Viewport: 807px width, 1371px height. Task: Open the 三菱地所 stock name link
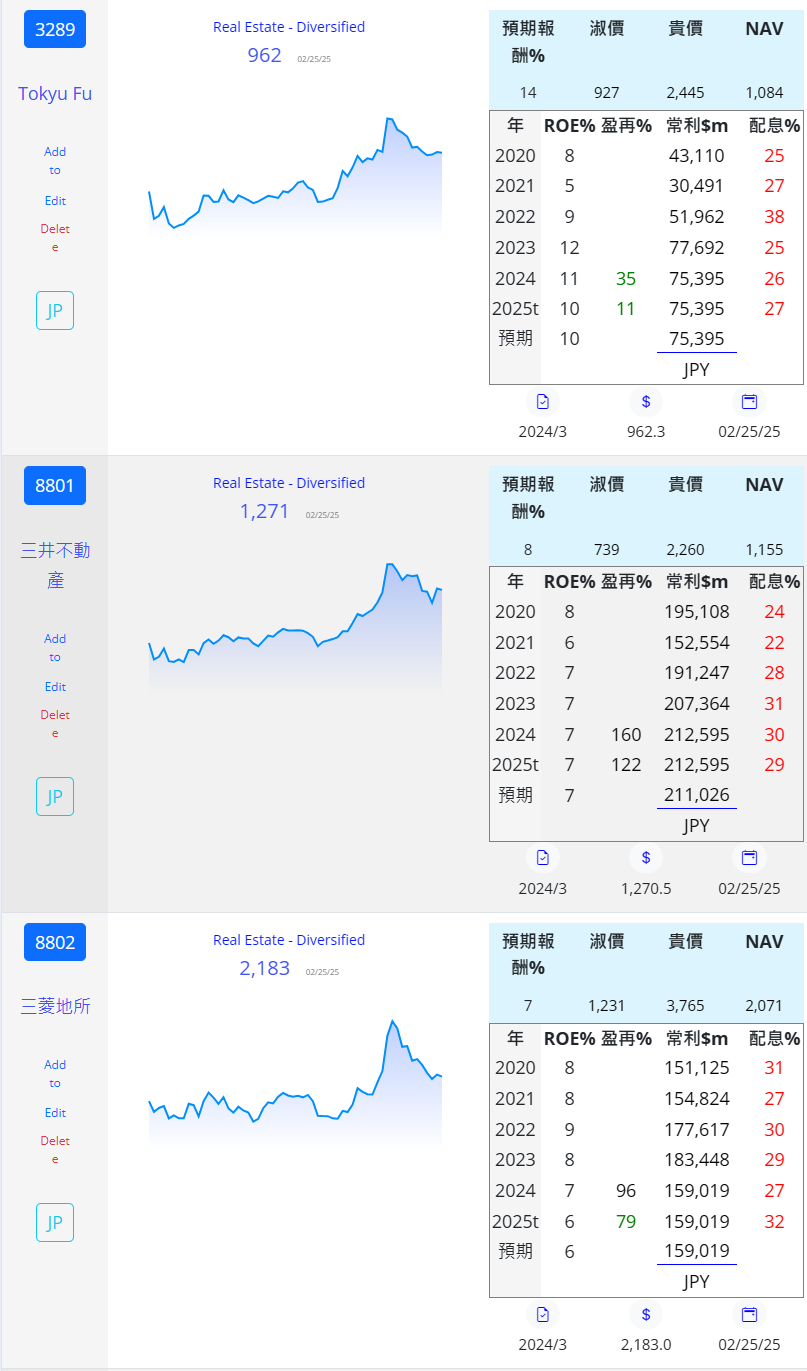[55, 1007]
